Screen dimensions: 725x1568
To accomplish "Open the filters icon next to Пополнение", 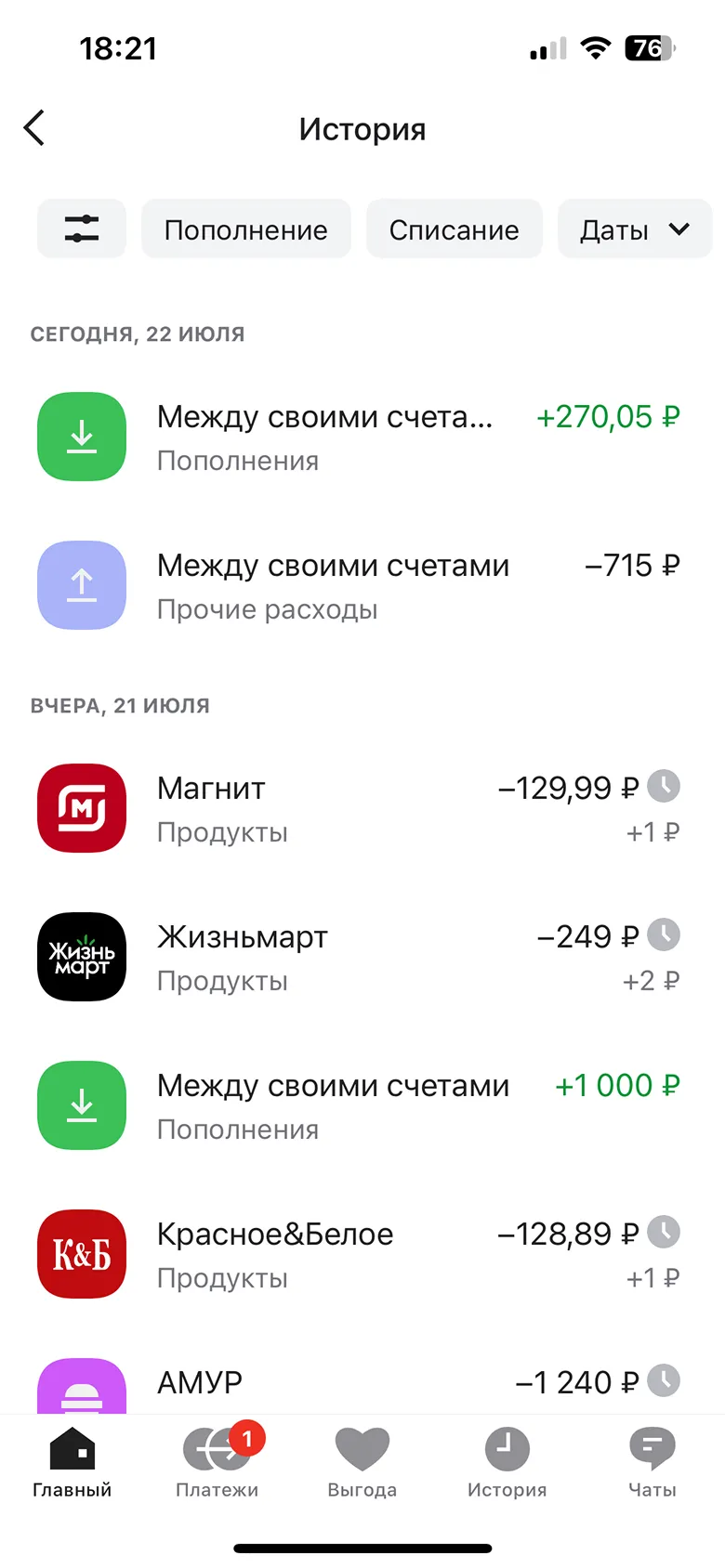I will tap(82, 229).
